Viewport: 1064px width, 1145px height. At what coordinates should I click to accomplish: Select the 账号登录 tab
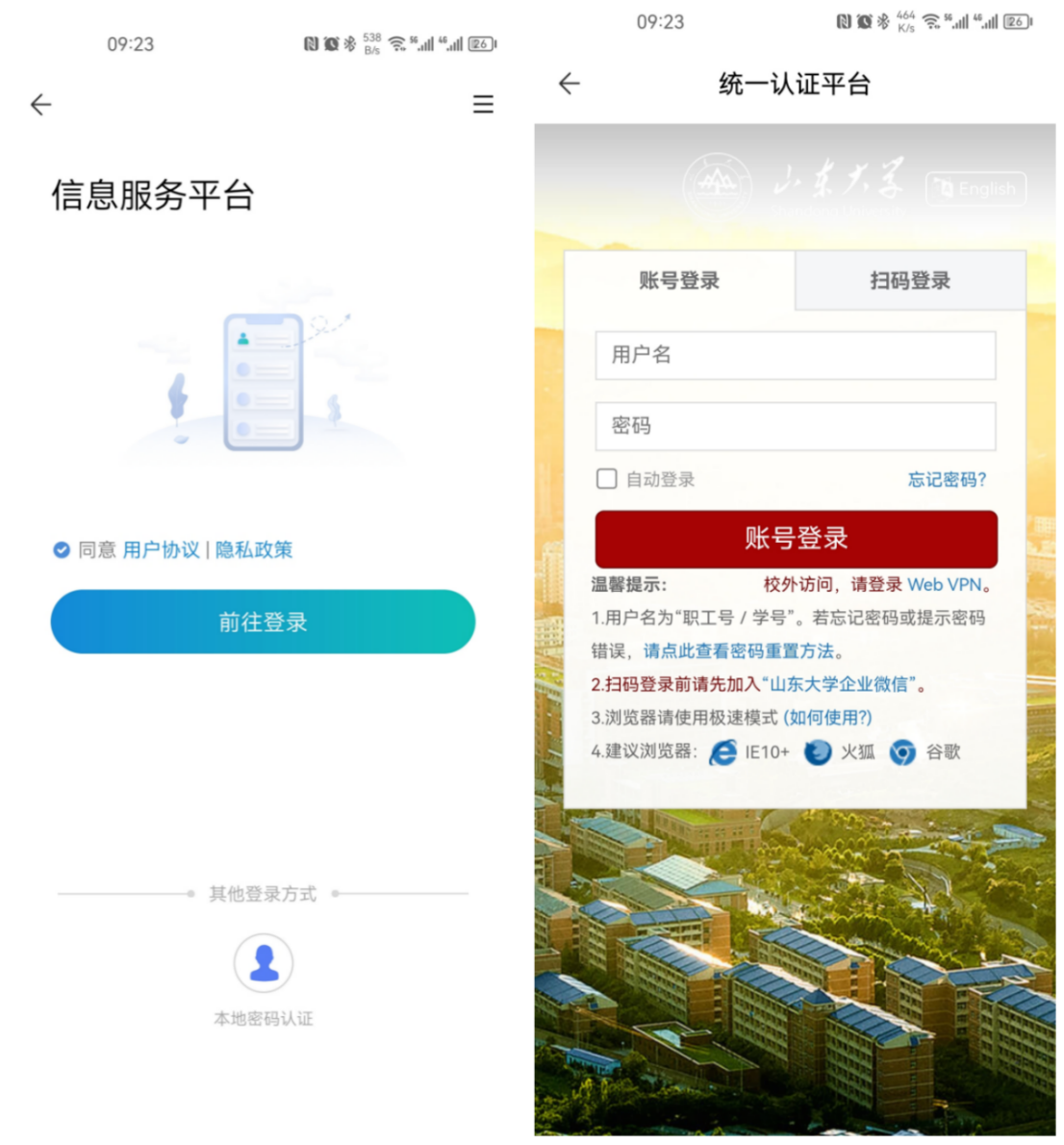coord(679,281)
